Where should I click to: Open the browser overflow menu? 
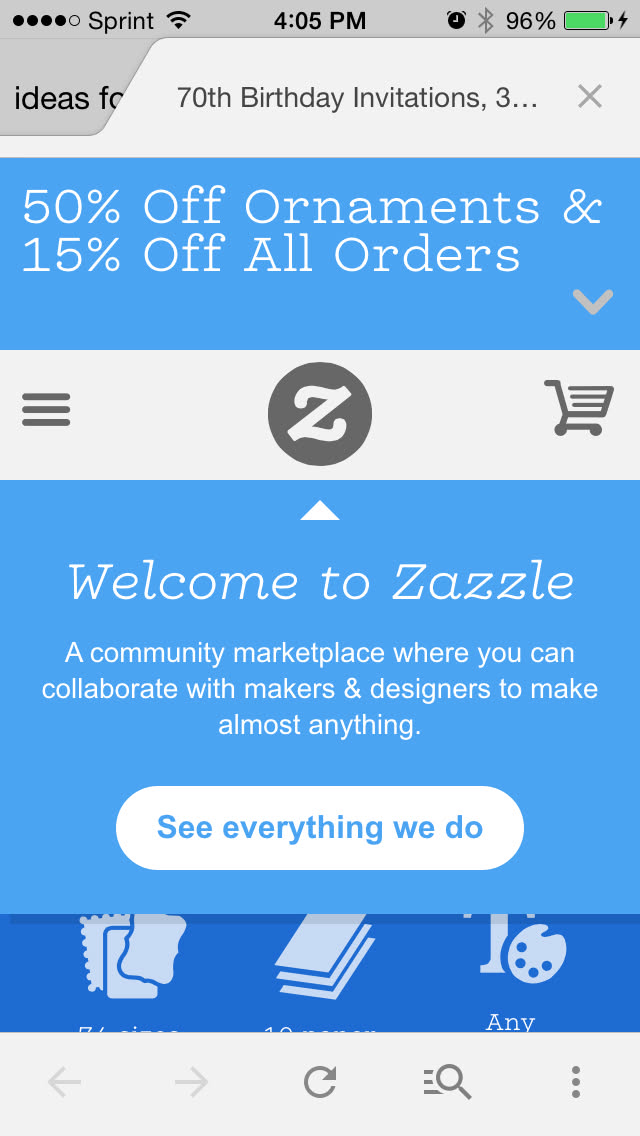[575, 1082]
